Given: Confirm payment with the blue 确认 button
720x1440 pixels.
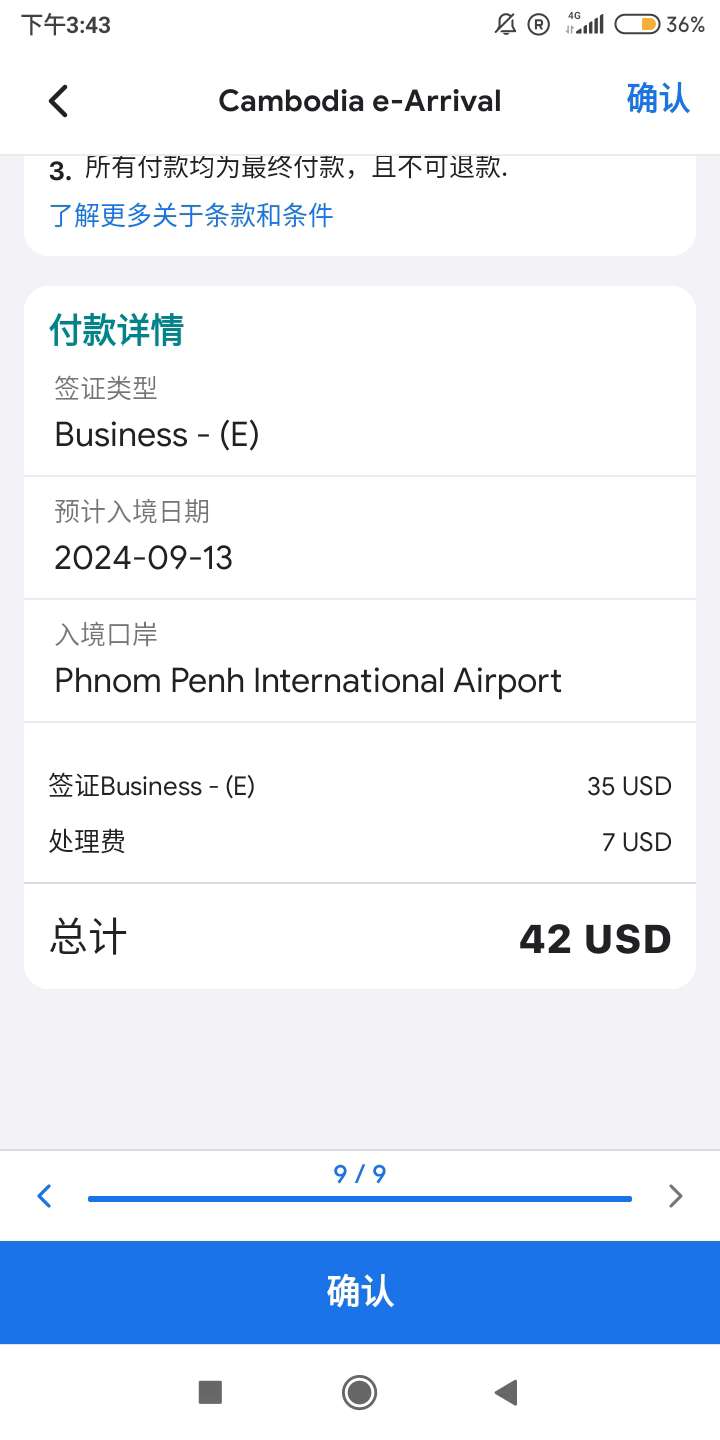Looking at the screenshot, I should (360, 1292).
